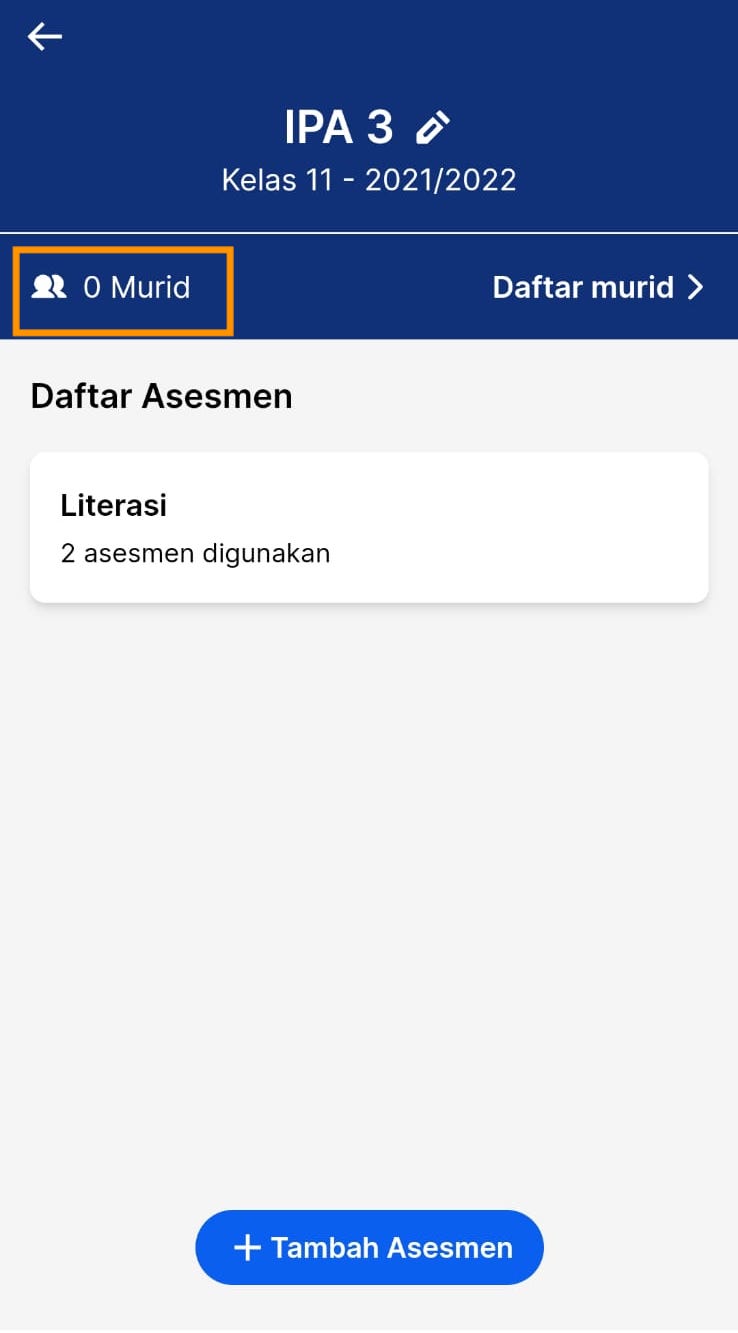Open the Literasi assessment card
The image size is (738, 1333).
click(369, 527)
